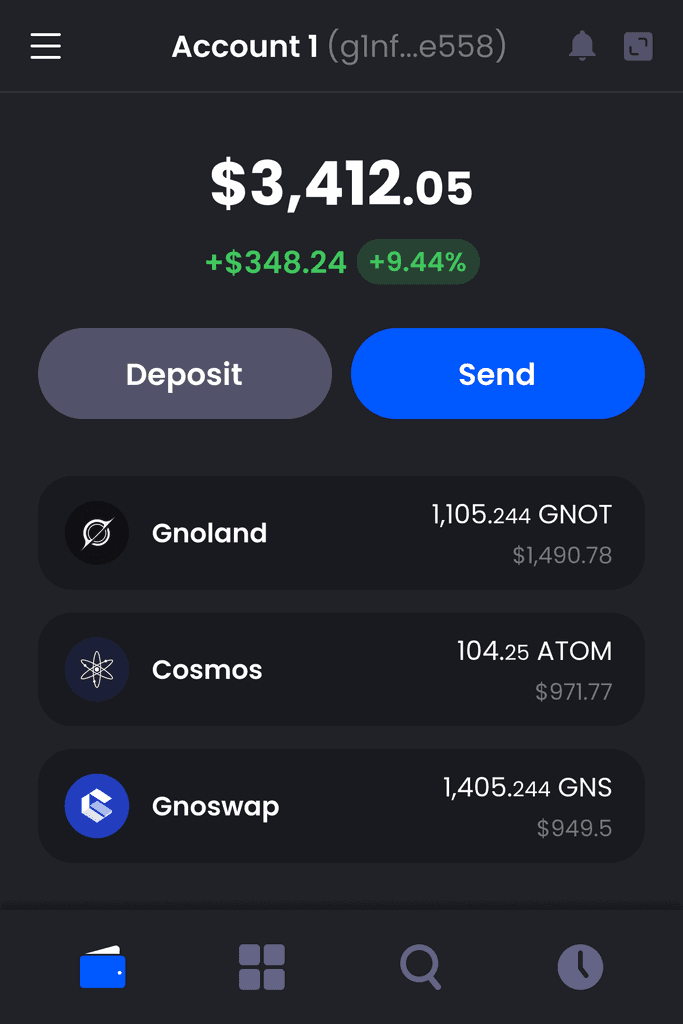
Task: Open the Cosmos ATOM token row
Action: pyautogui.click(x=342, y=669)
